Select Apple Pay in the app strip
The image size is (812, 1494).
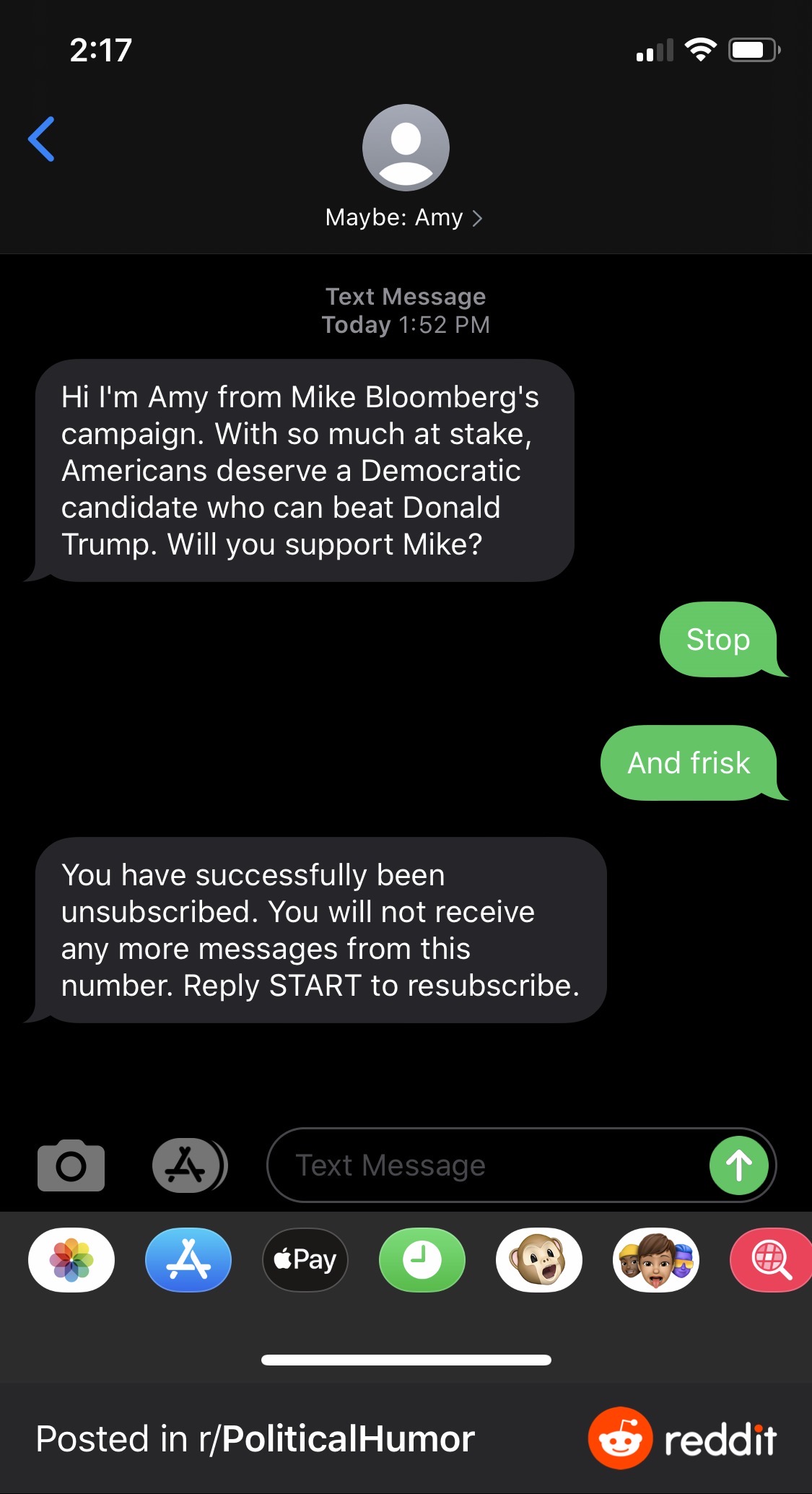(x=305, y=1260)
